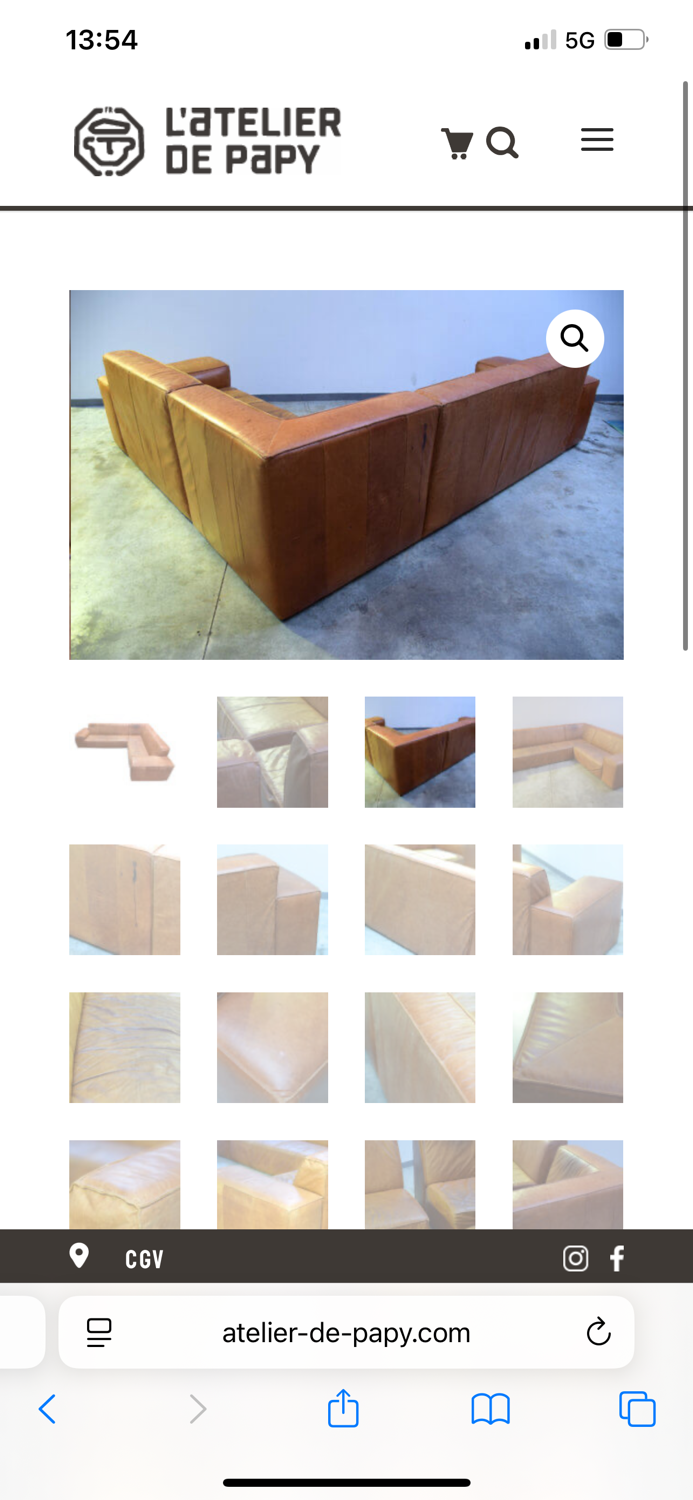This screenshot has width=693, height=1500.
Task: Show all open tabs
Action: coord(637,1409)
